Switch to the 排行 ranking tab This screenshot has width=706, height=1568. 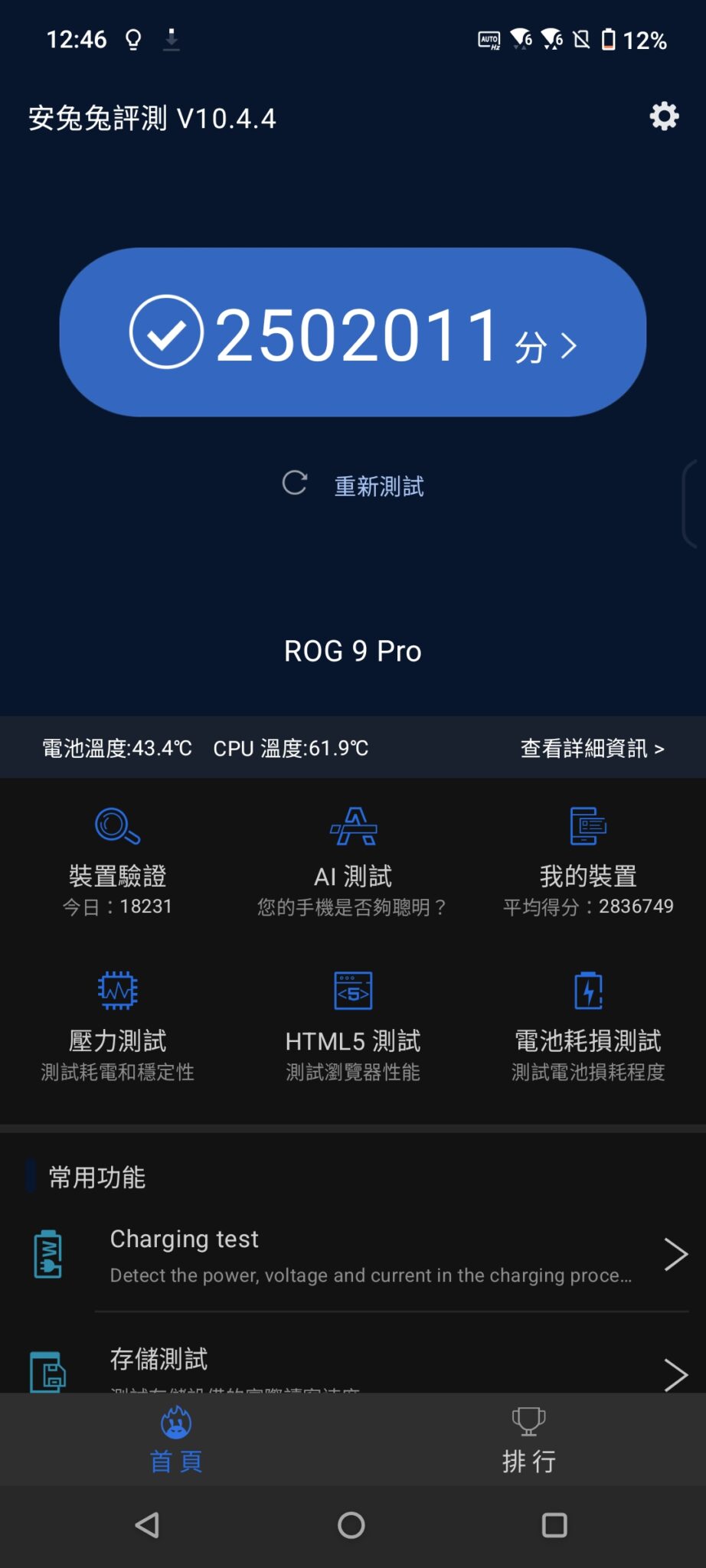(x=529, y=1440)
